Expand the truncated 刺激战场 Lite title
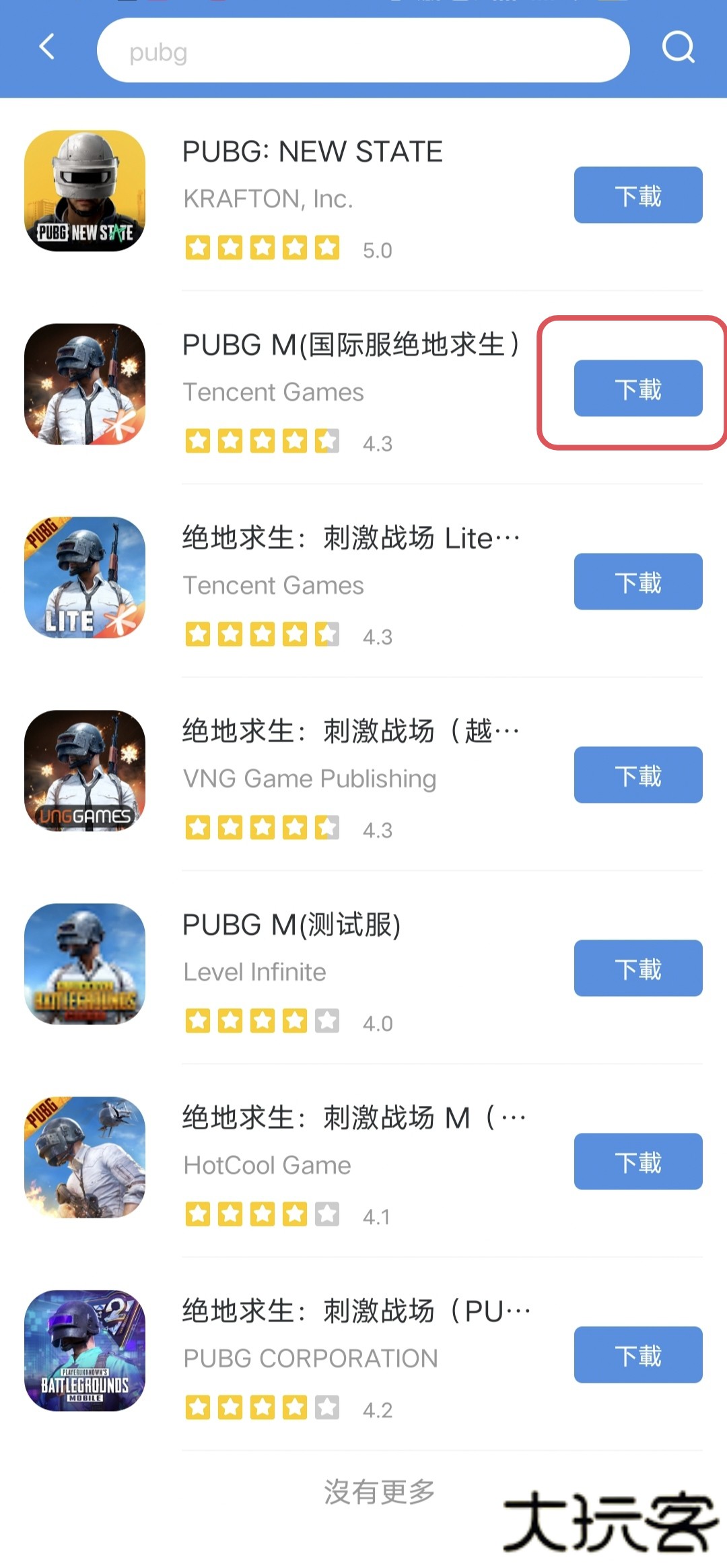727x1568 pixels. 350,537
